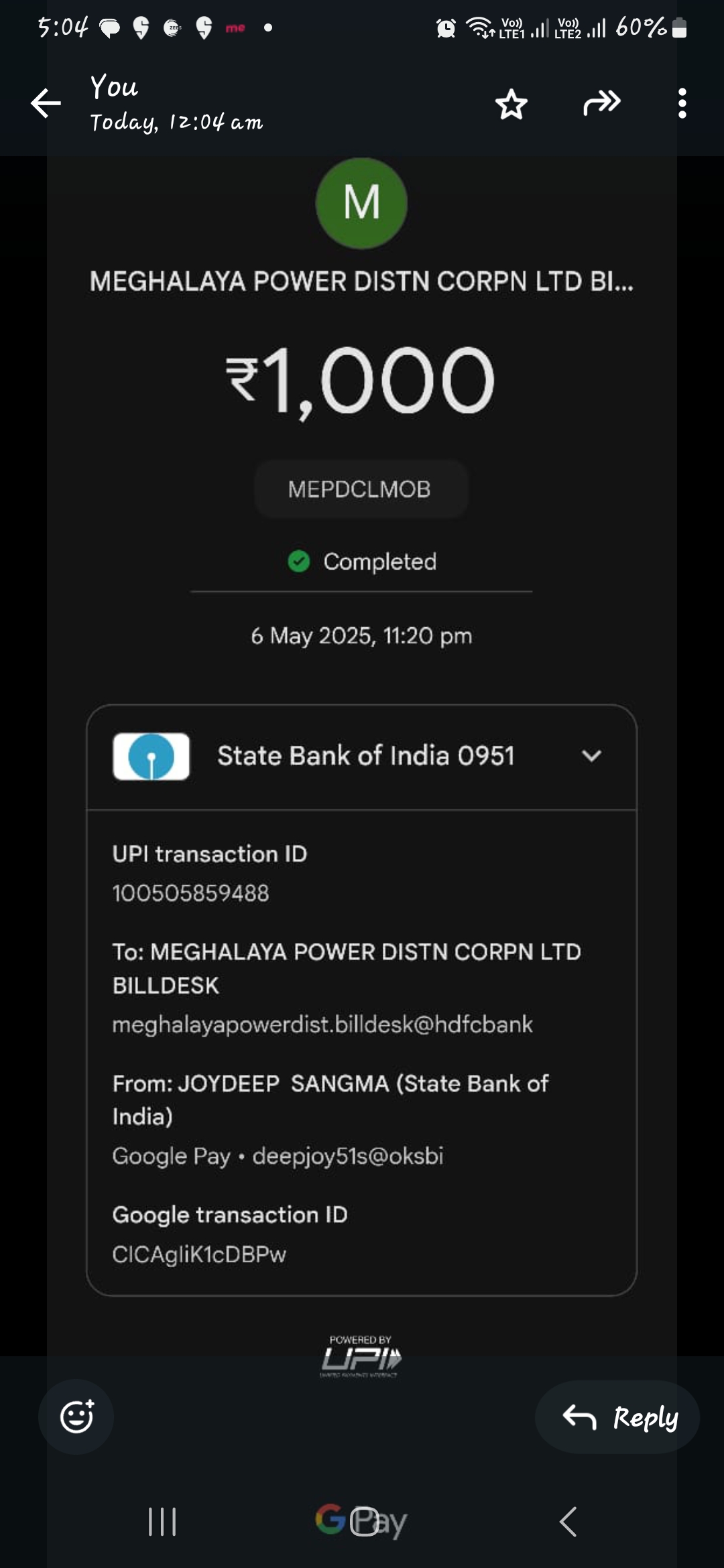Star this message
This screenshot has height=1568, width=724.
tap(511, 104)
